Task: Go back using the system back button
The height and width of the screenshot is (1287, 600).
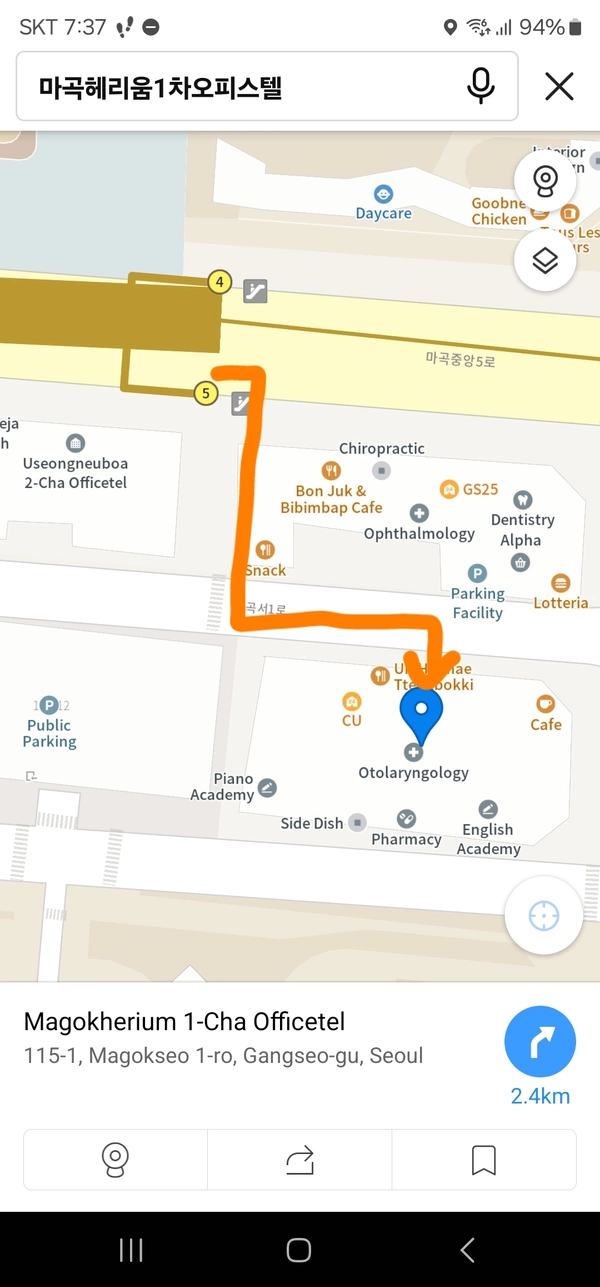Action: 467,1249
